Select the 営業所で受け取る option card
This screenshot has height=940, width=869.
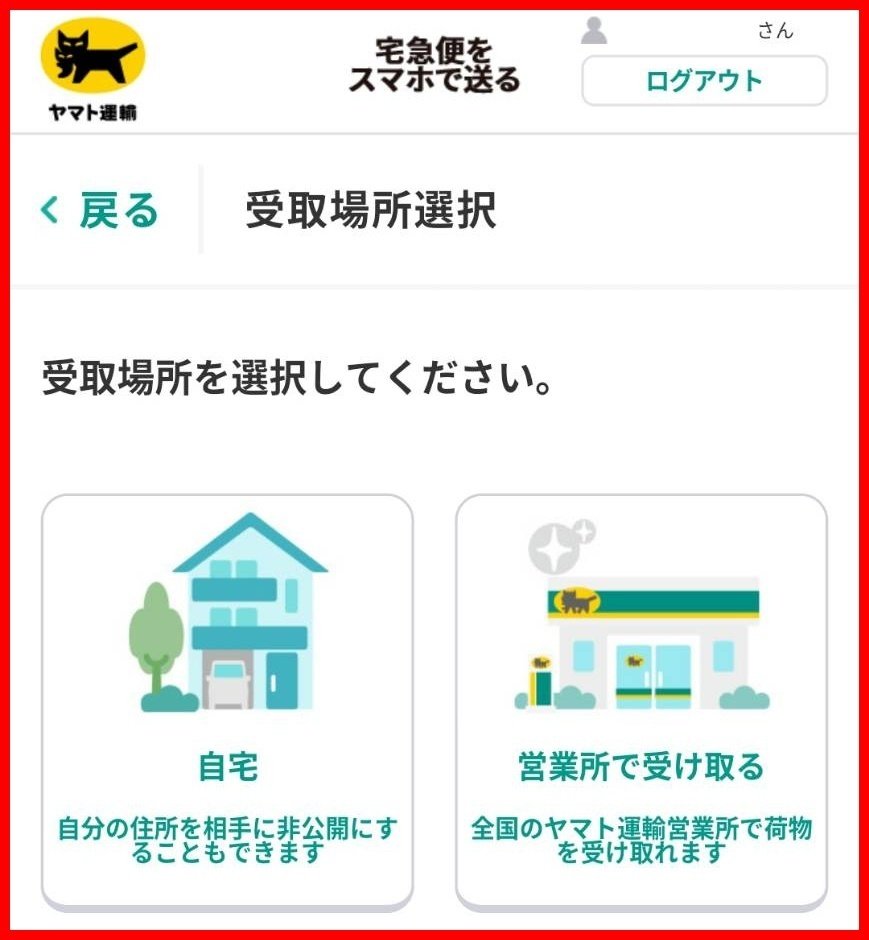pos(645,700)
